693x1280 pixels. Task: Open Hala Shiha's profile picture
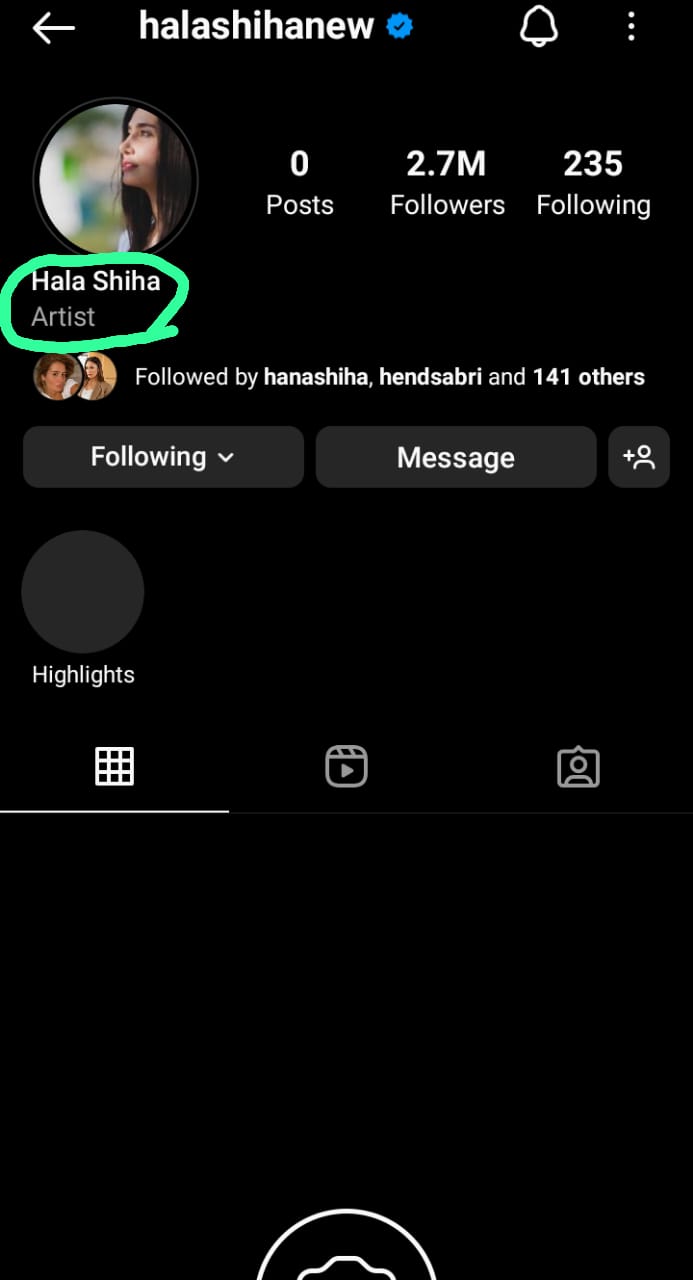point(116,180)
